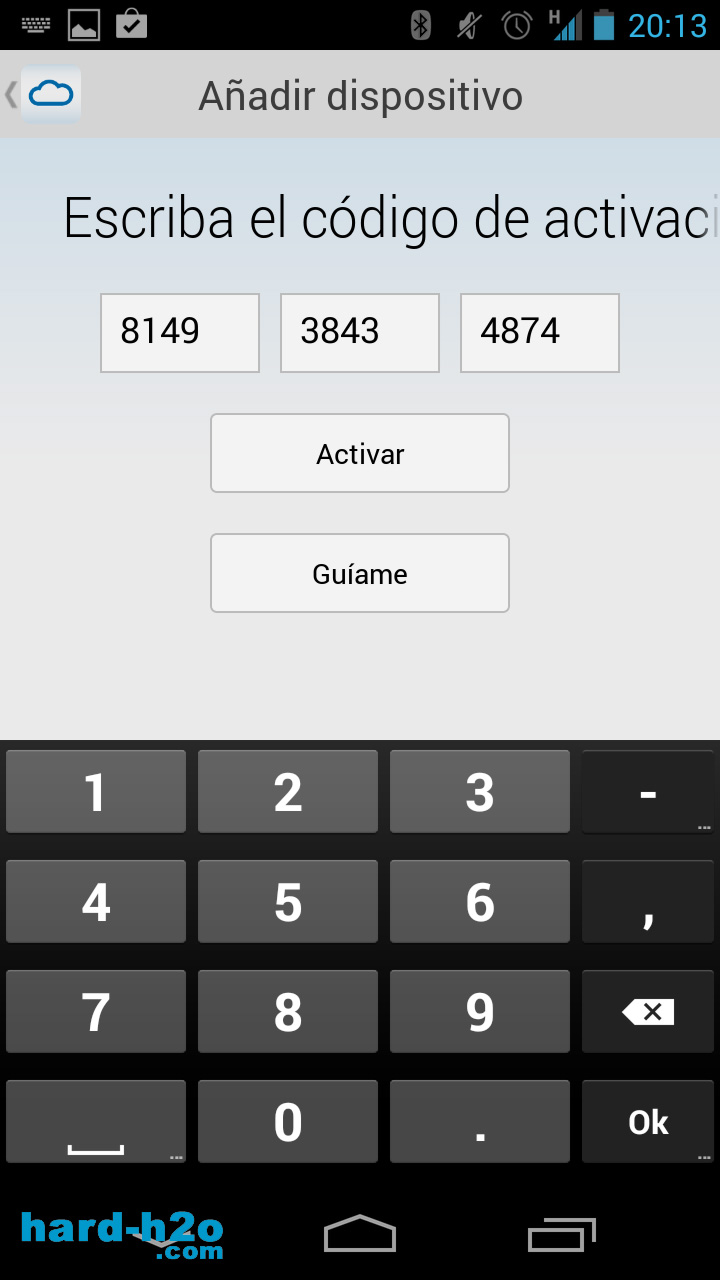Tap the 0 key on the keypad
Image resolution: width=720 pixels, height=1280 pixels.
tap(288, 1121)
